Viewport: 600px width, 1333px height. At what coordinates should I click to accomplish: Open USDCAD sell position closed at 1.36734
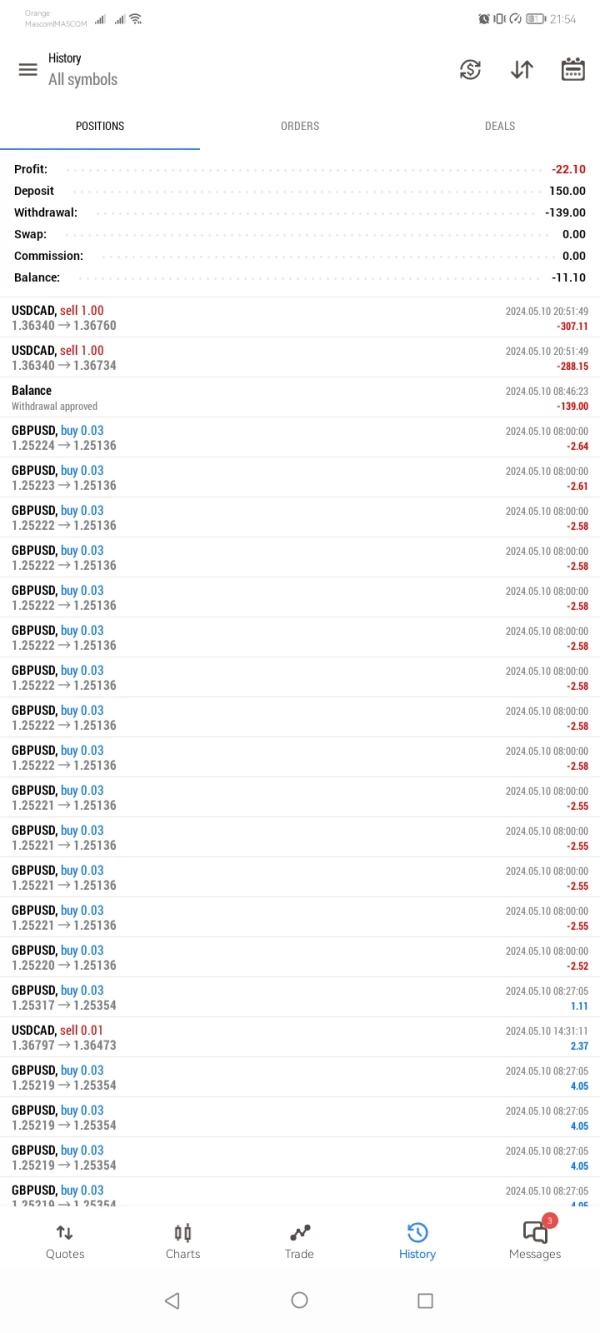[x=300, y=357]
